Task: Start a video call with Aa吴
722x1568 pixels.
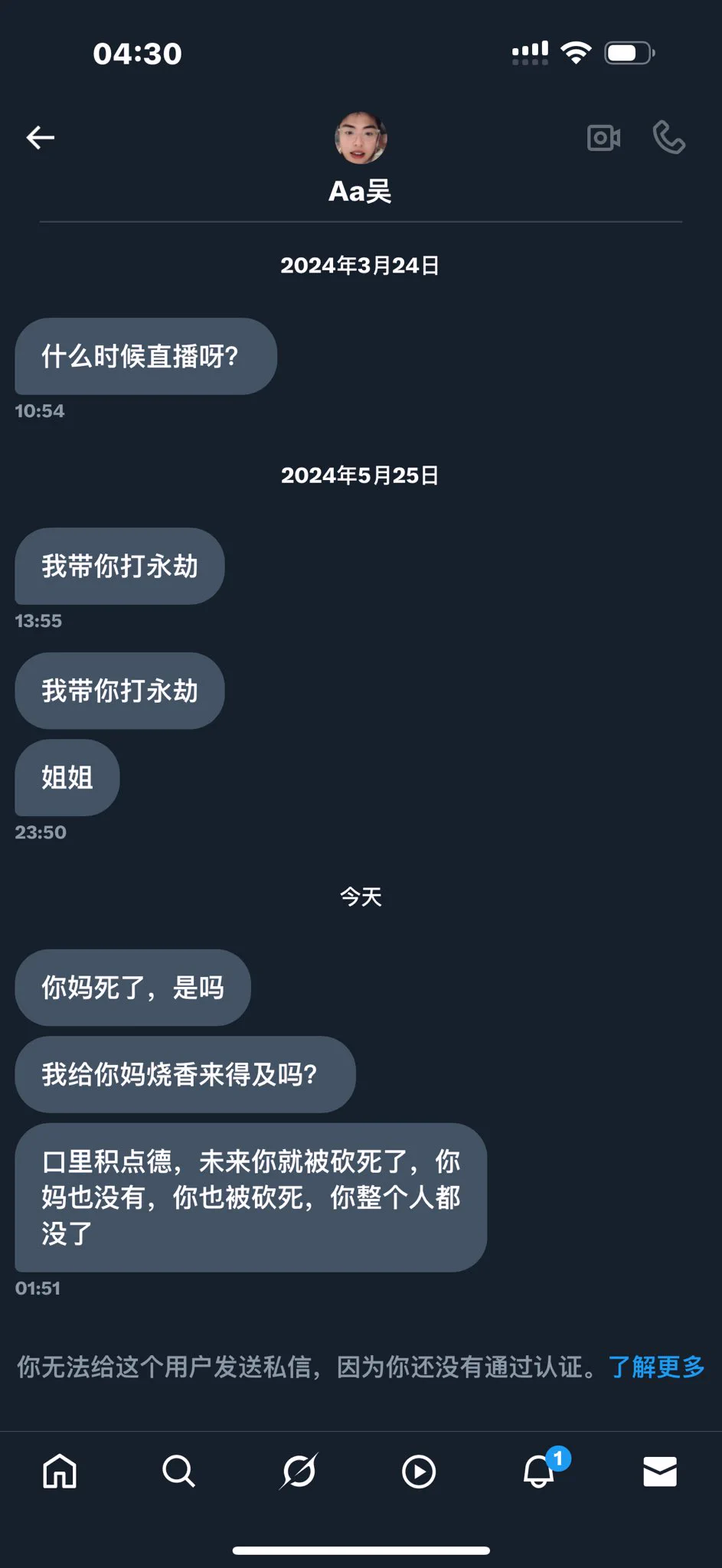Action: tap(603, 138)
